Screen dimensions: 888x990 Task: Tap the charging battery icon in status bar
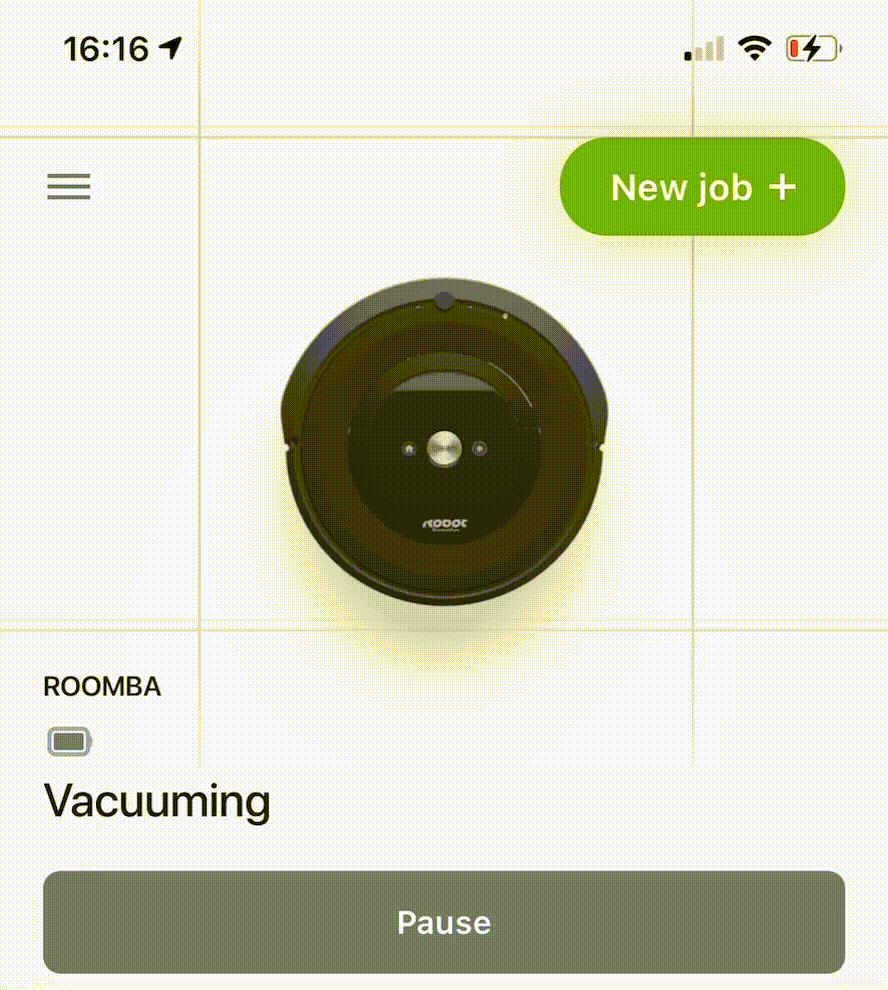pos(812,47)
